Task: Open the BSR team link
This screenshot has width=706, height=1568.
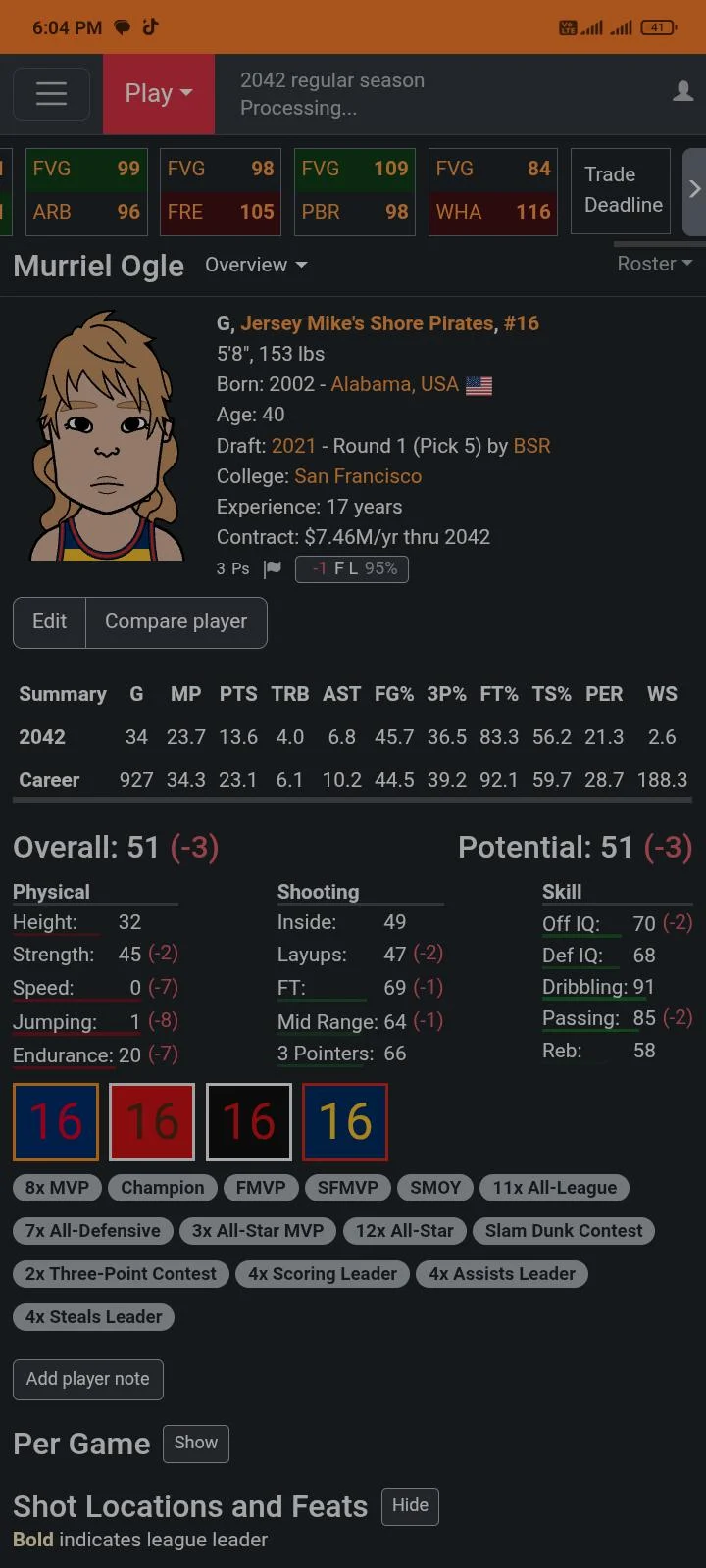Action: (x=532, y=446)
